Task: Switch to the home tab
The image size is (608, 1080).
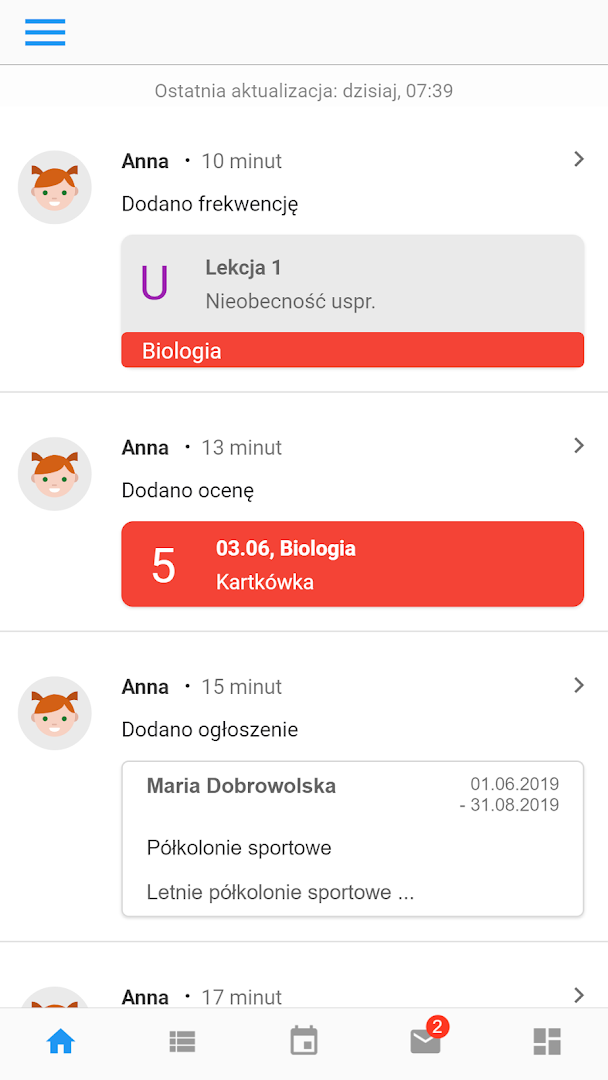Action: point(61,1042)
